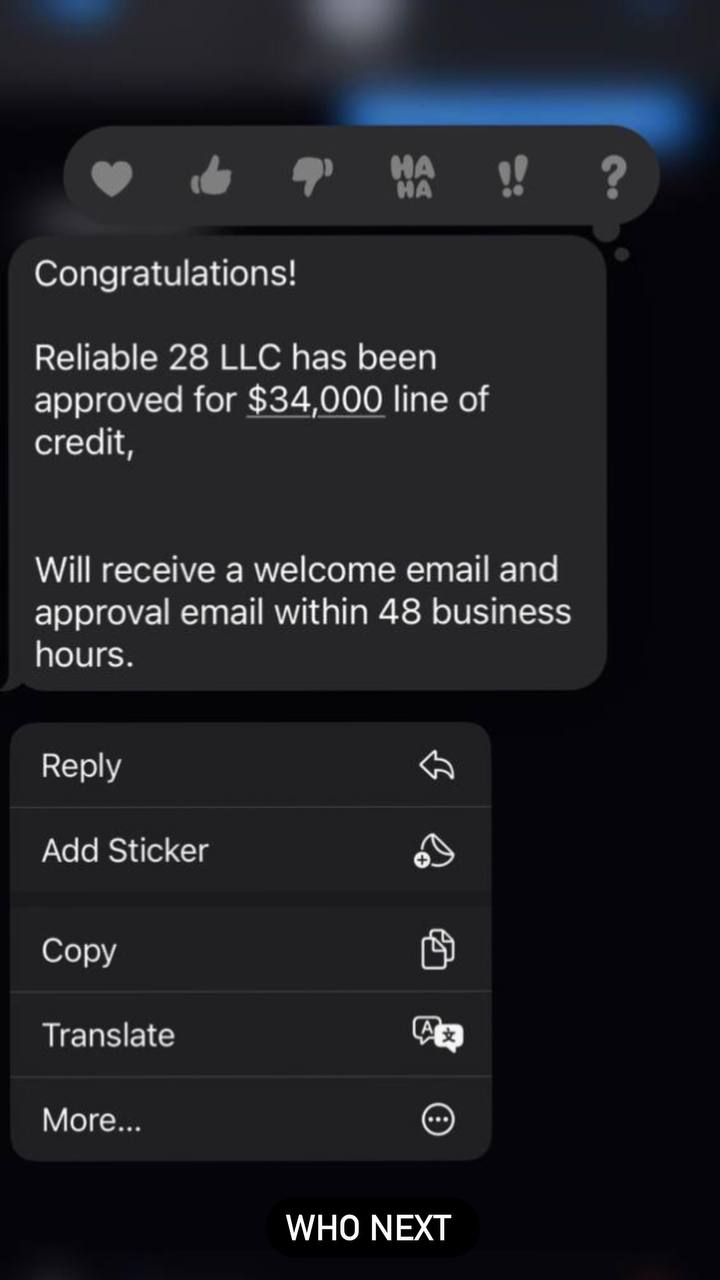Screen dimensions: 720x1280
Task: Tap the thumbs up reaction
Action: pyautogui.click(x=212, y=178)
